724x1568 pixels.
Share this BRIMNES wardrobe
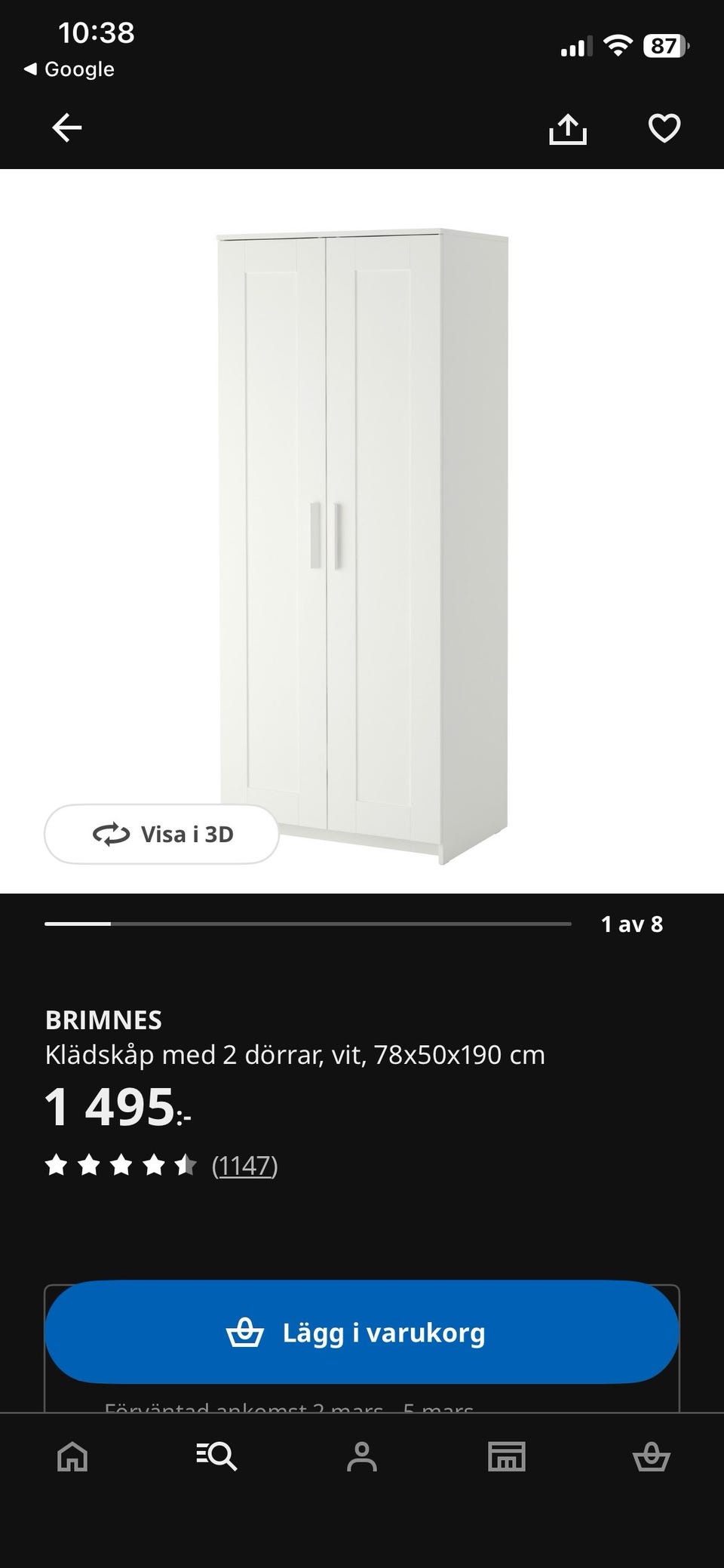coord(567,128)
